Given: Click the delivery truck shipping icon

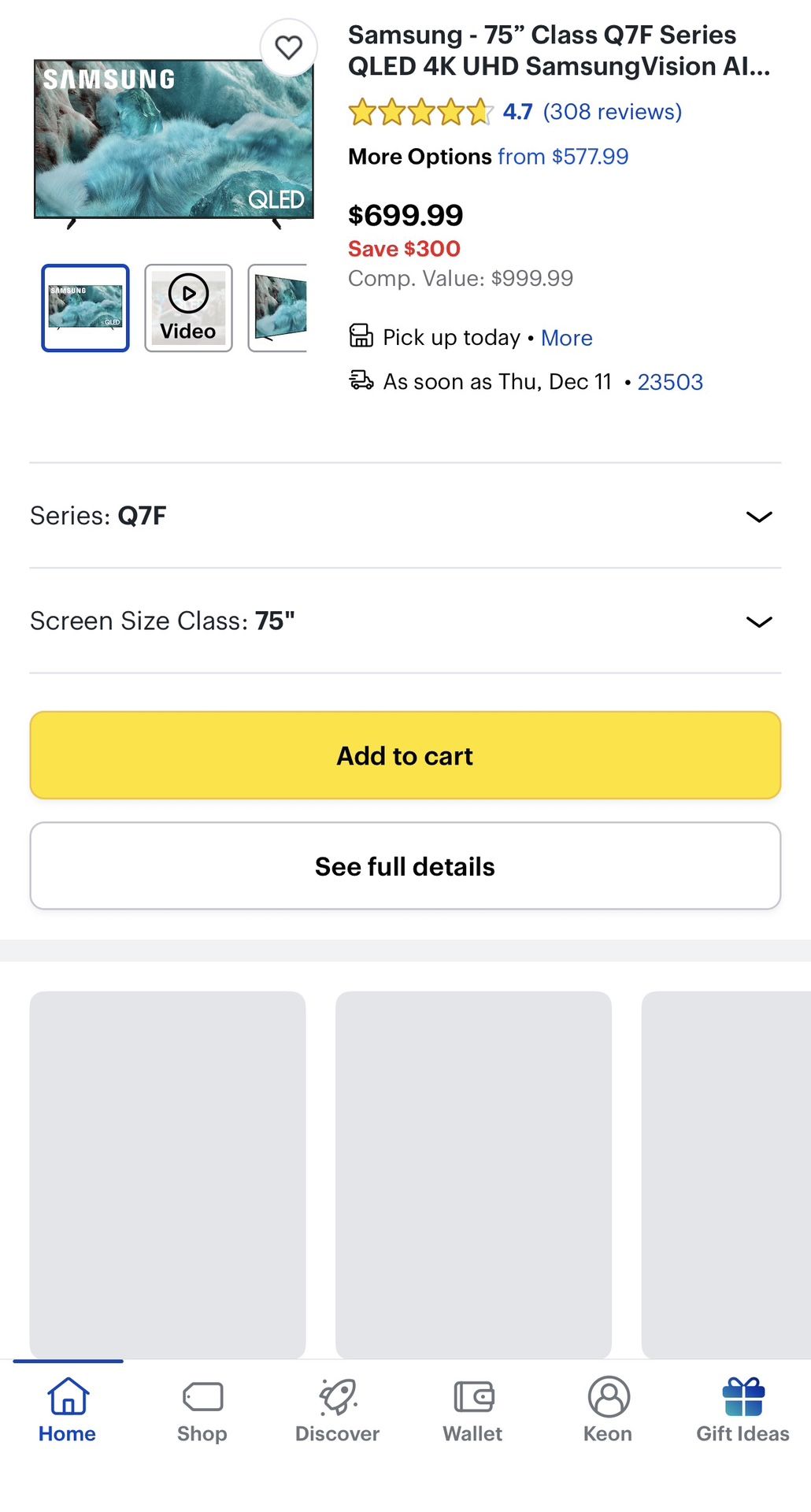Looking at the screenshot, I should tap(361, 381).
